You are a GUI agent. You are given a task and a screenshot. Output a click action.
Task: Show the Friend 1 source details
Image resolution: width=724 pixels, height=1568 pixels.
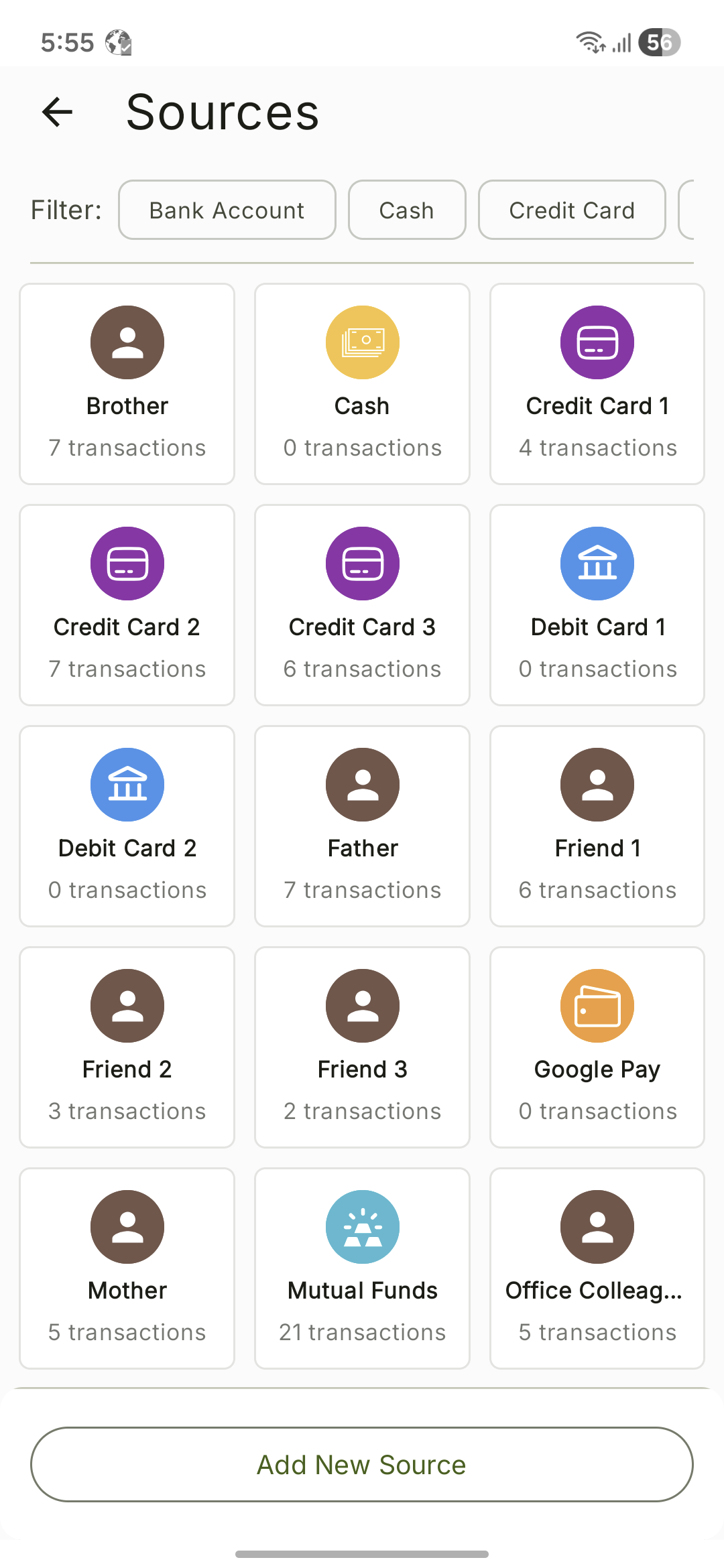(x=597, y=826)
